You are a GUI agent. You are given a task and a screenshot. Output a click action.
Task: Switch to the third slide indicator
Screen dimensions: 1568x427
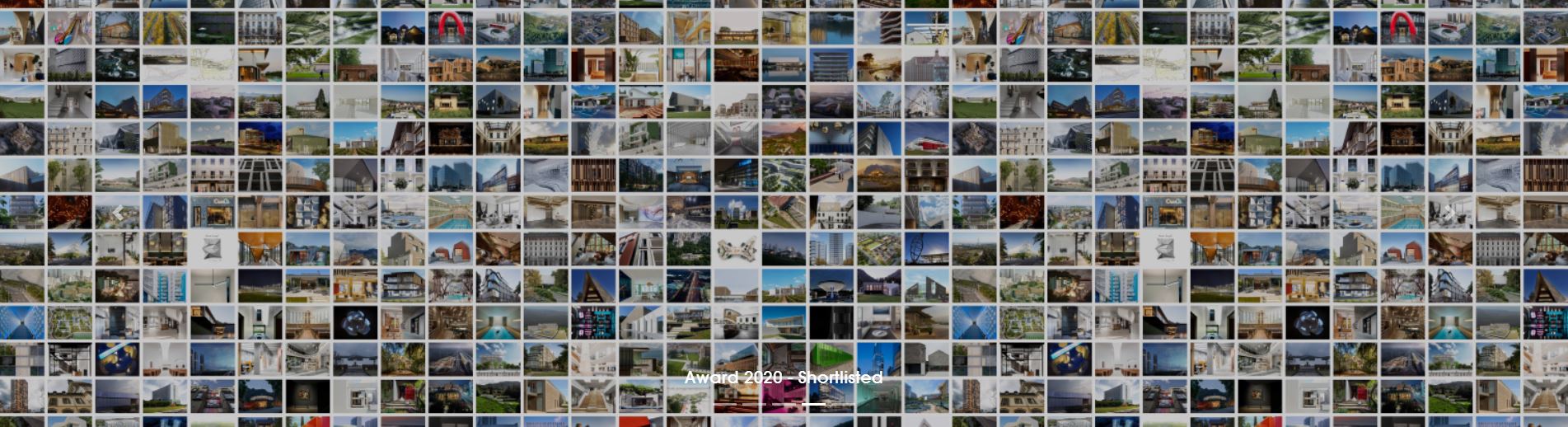(x=784, y=404)
